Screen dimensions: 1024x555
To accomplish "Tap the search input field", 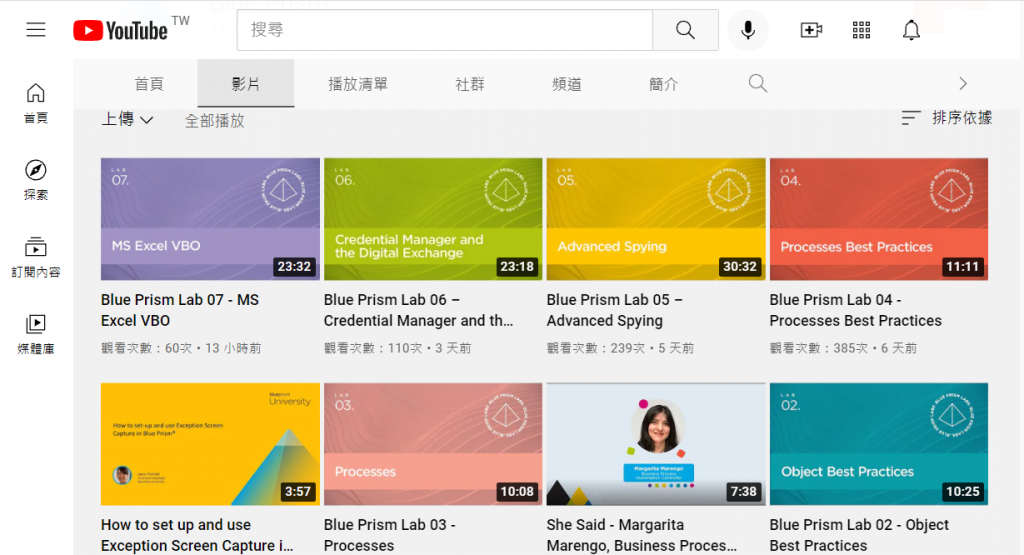I will tap(445, 30).
